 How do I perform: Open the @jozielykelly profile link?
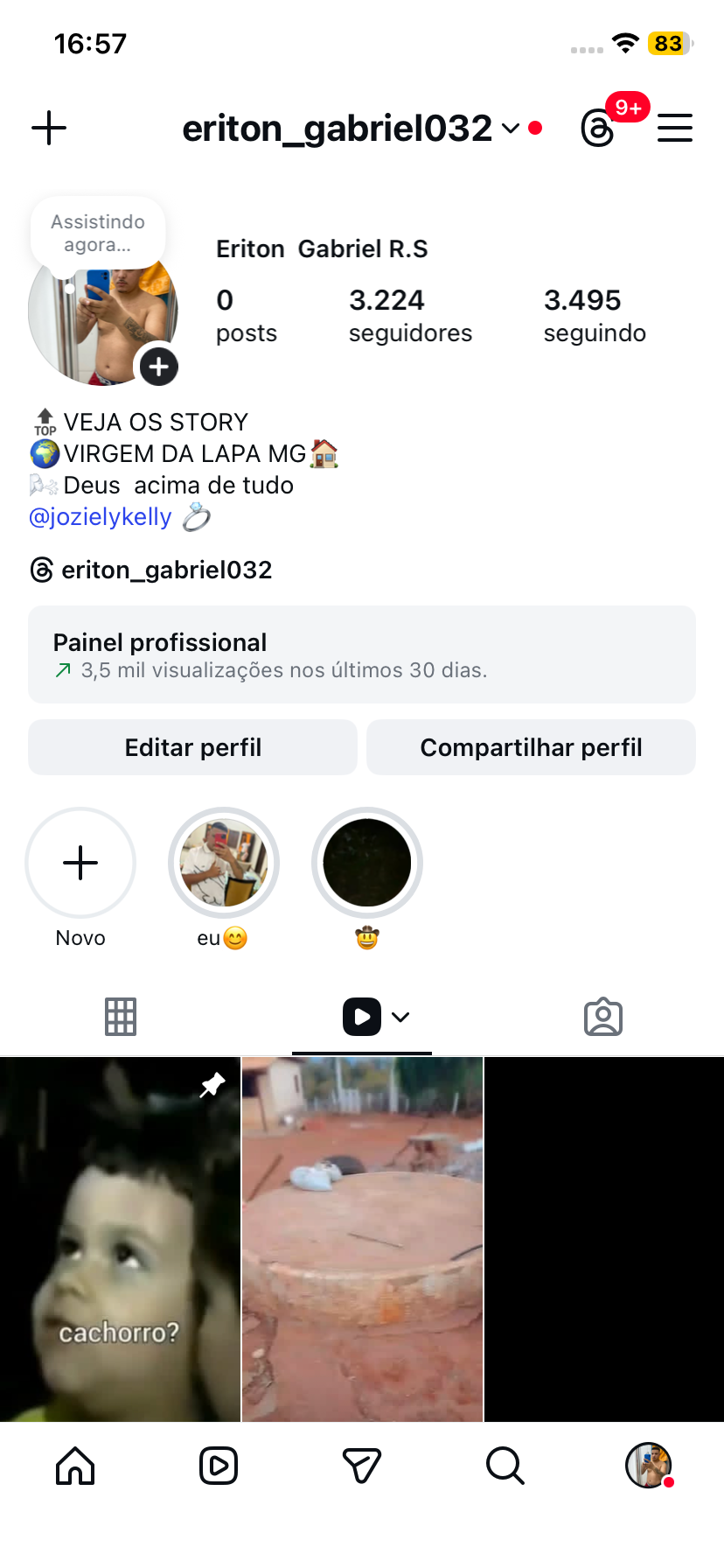click(101, 517)
